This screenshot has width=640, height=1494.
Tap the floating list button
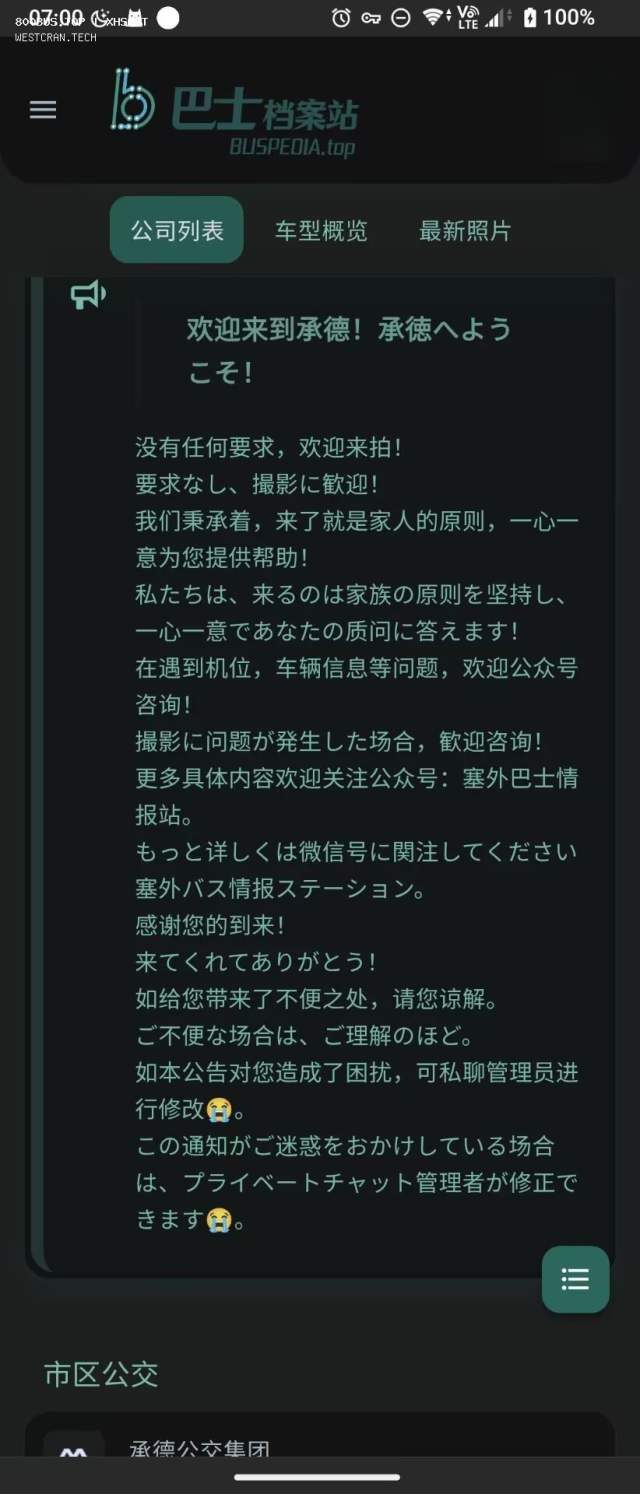pos(575,1279)
